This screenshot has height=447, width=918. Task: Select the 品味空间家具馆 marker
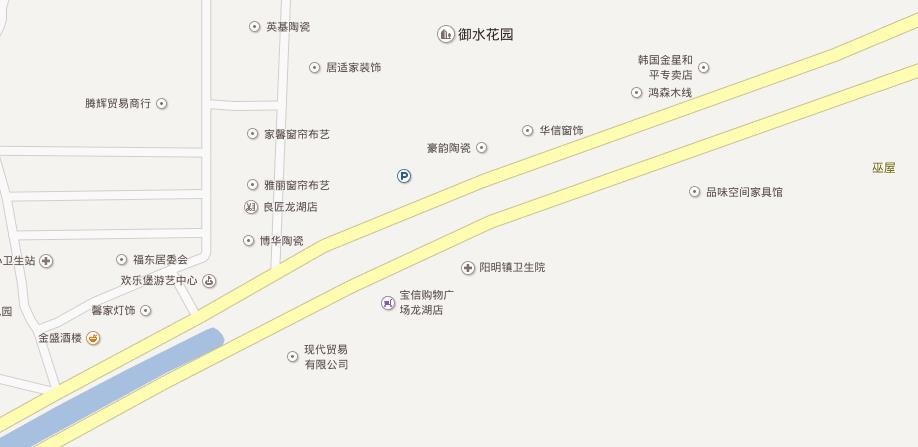[x=695, y=192]
